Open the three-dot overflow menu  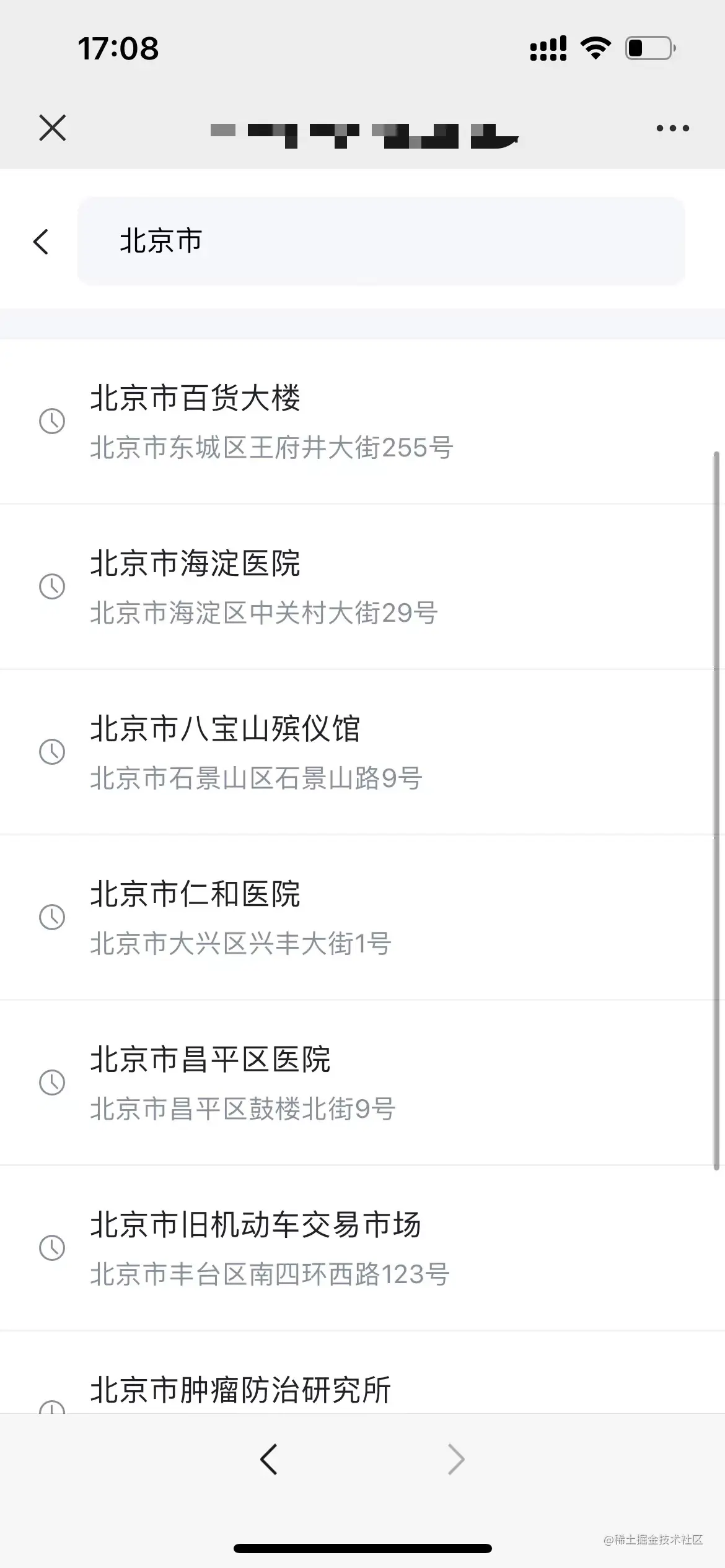click(x=672, y=128)
